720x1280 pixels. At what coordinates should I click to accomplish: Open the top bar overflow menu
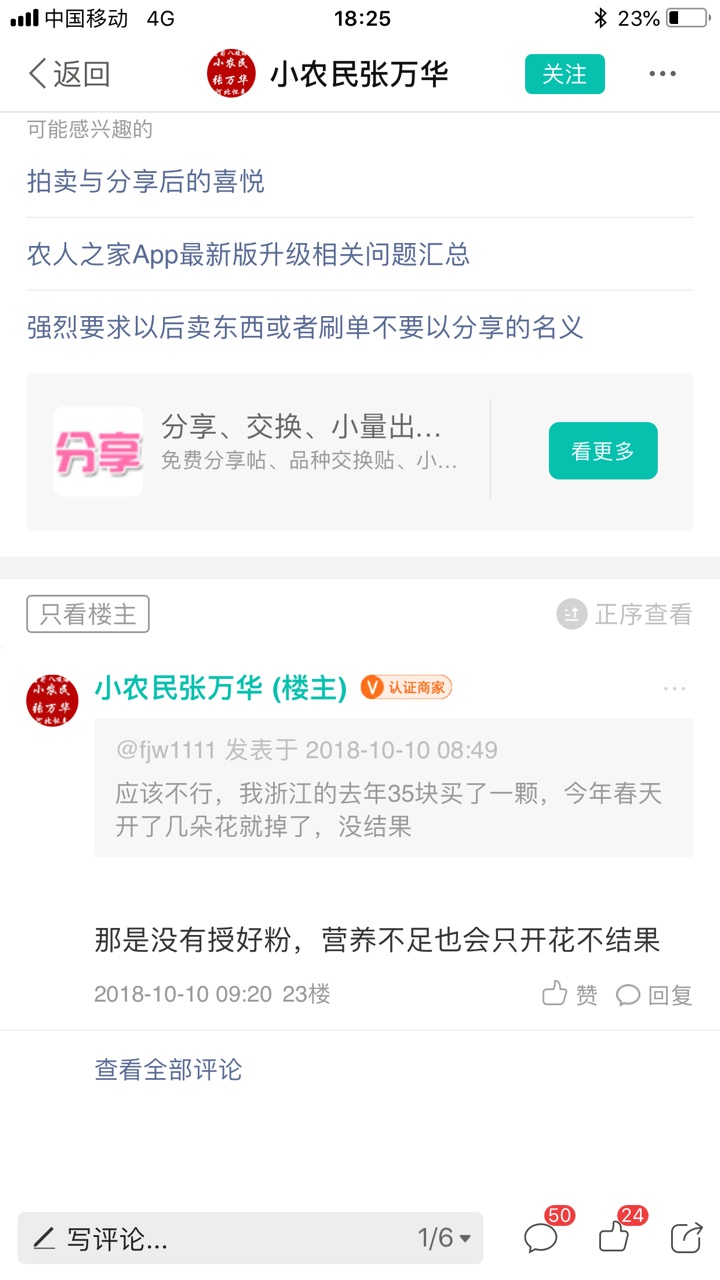662,74
